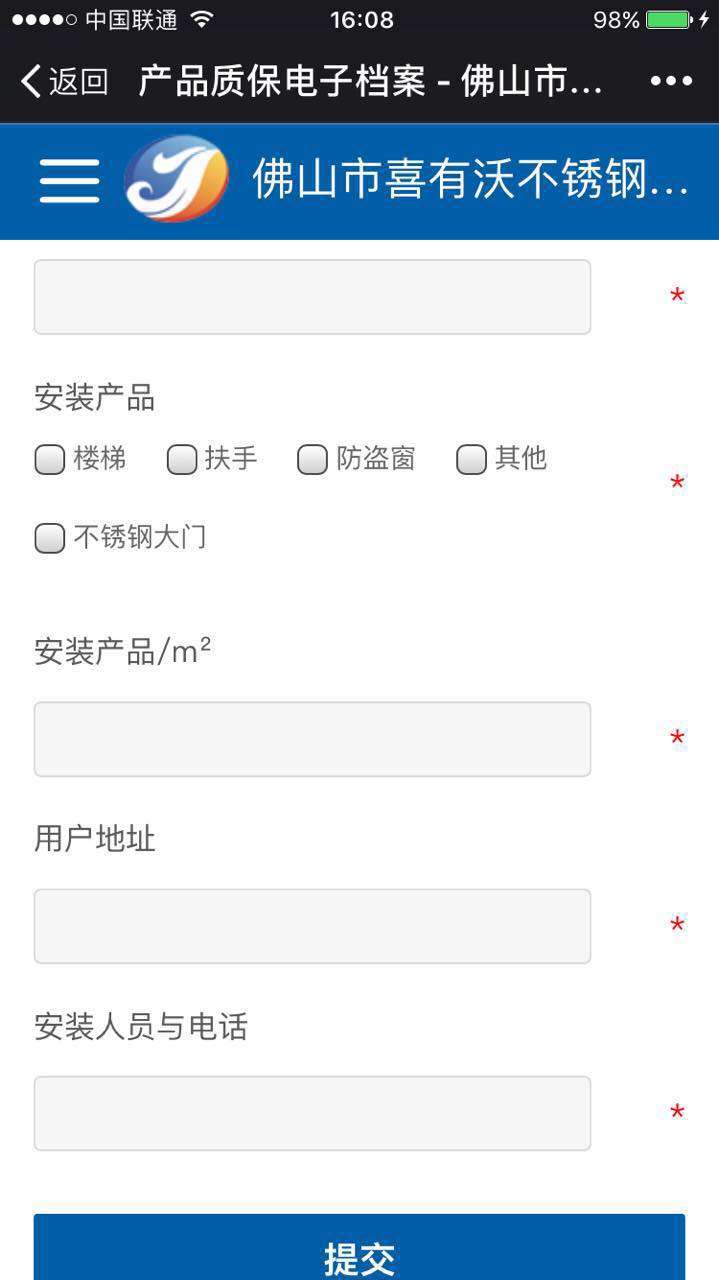Open the three-dot overflow menu
This screenshot has width=719, height=1280.
point(671,81)
